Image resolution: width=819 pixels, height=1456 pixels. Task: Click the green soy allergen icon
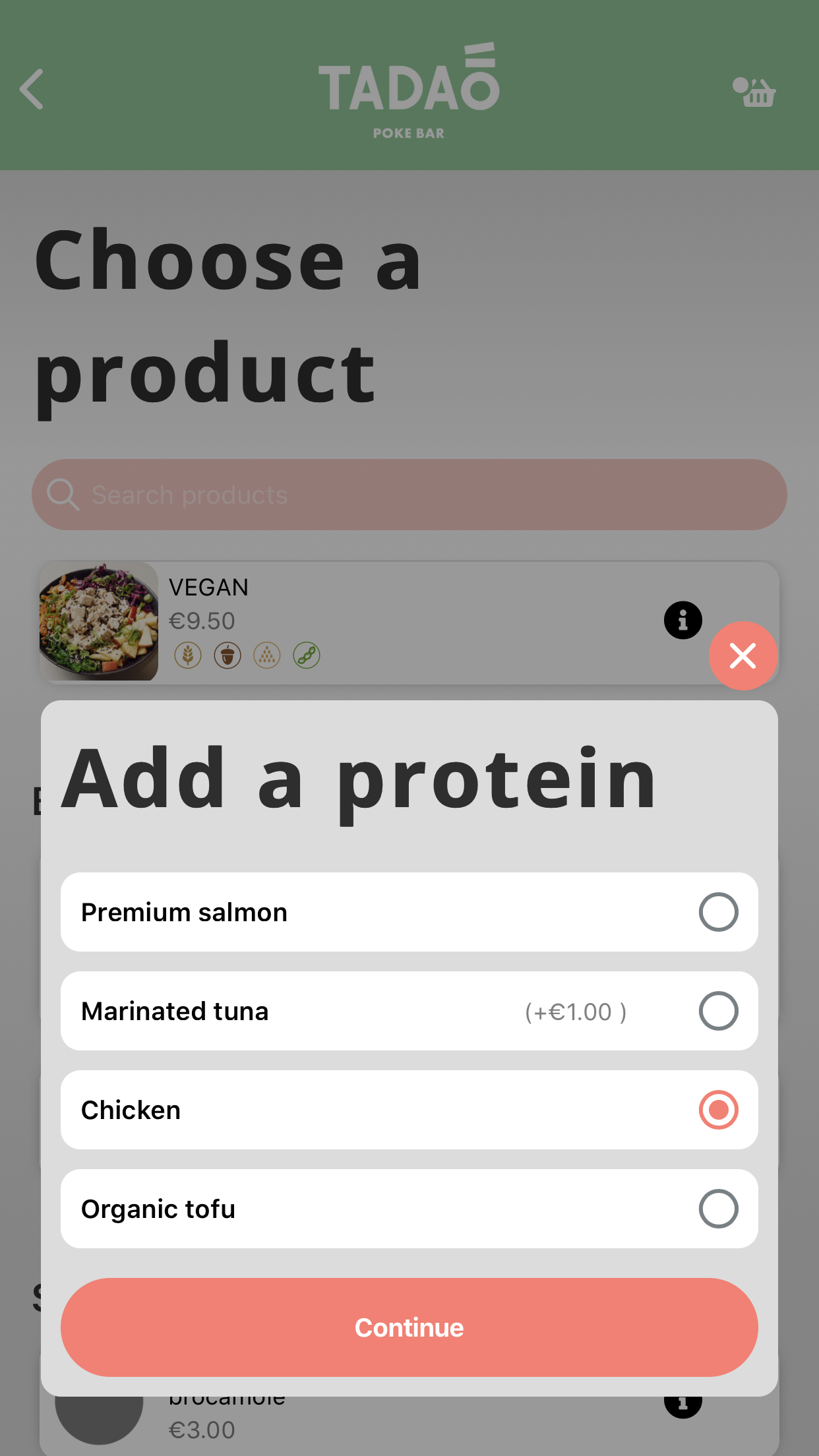(x=305, y=655)
